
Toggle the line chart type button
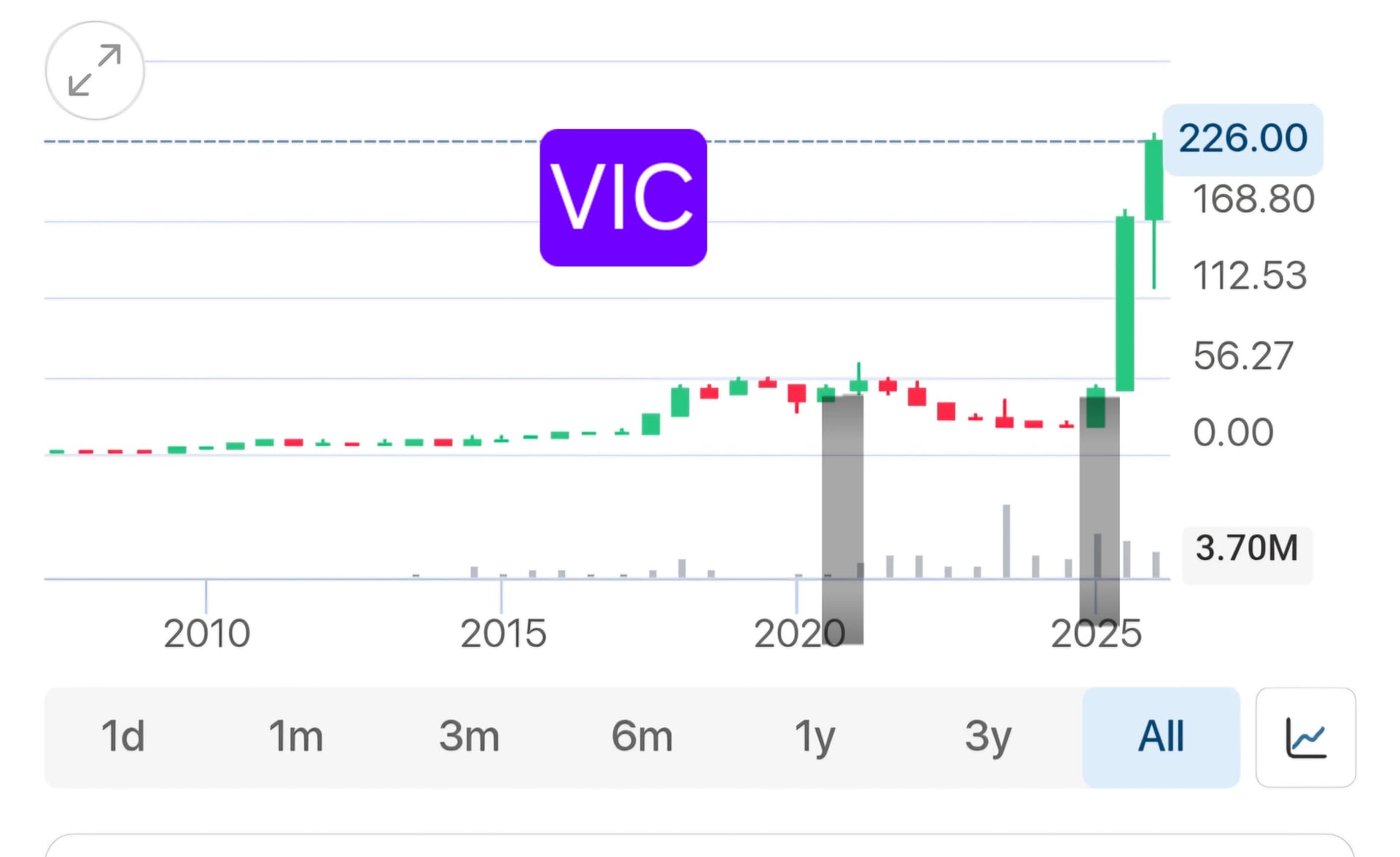click(1305, 737)
